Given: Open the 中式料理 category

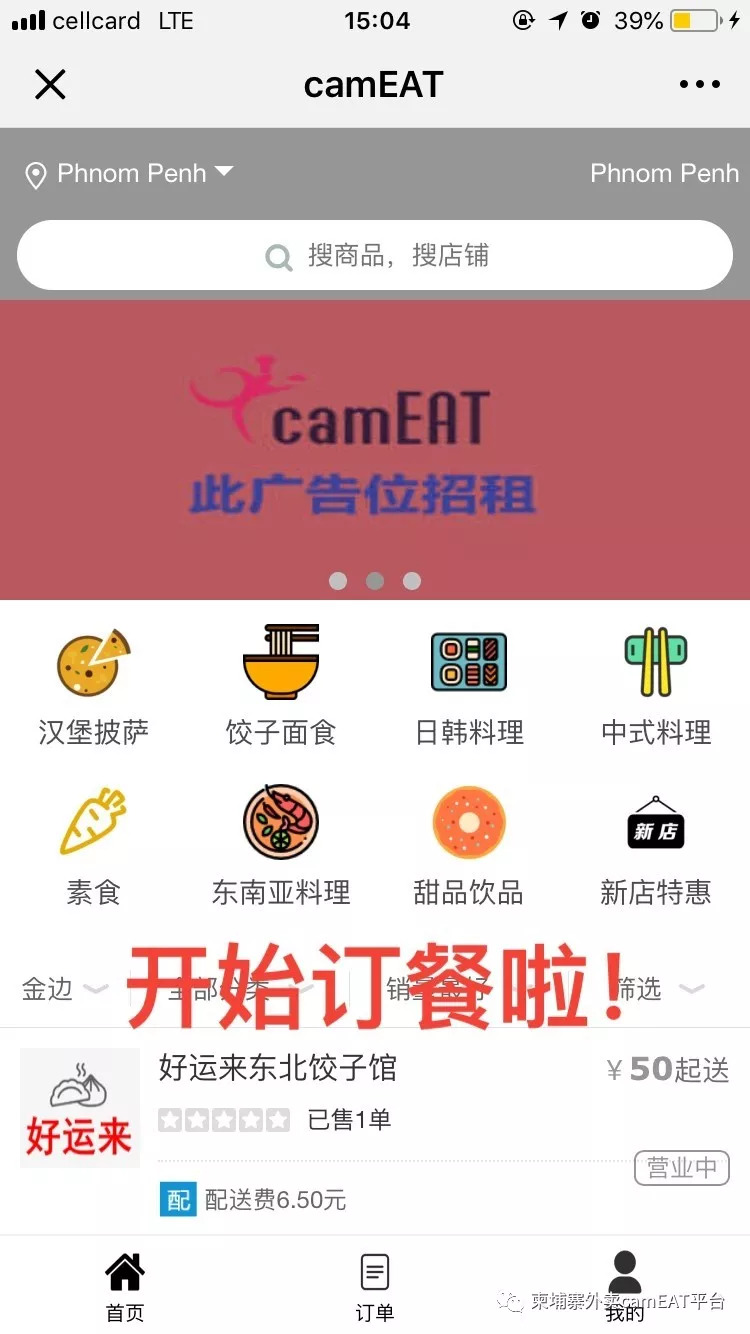Looking at the screenshot, I should 656,687.
